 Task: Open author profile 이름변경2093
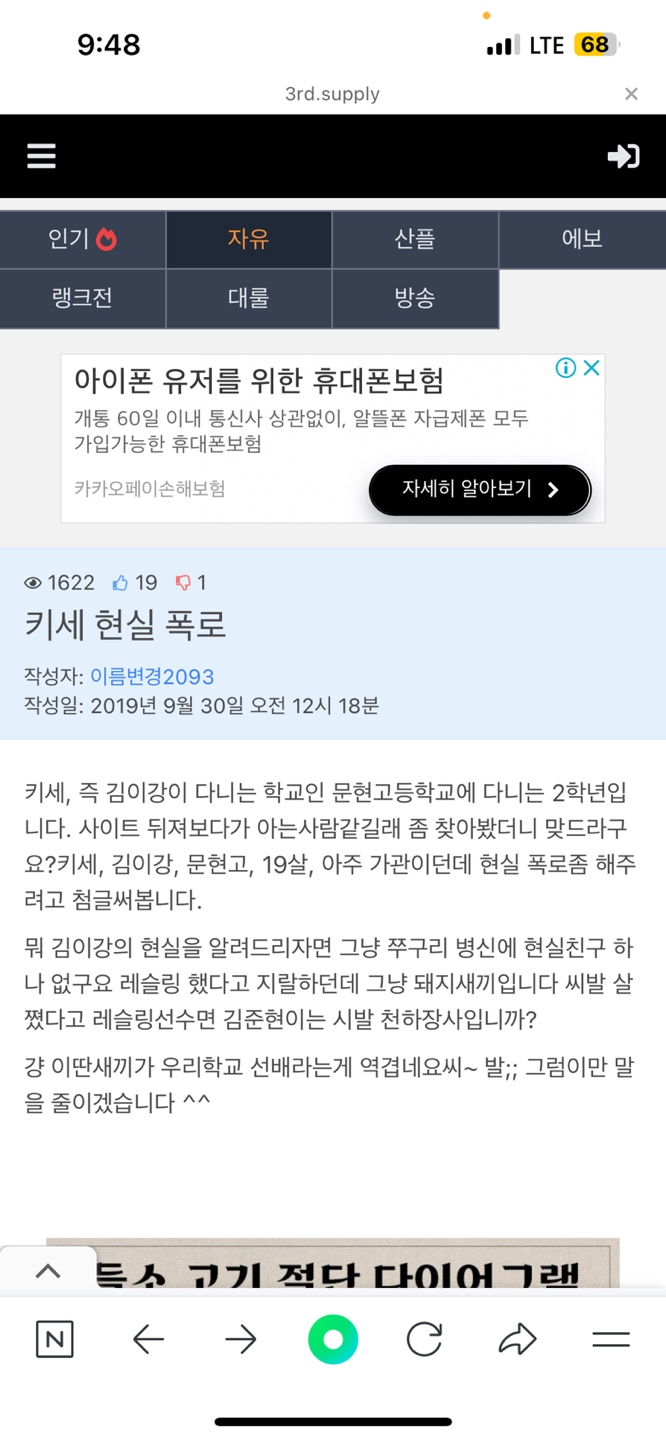[152, 677]
